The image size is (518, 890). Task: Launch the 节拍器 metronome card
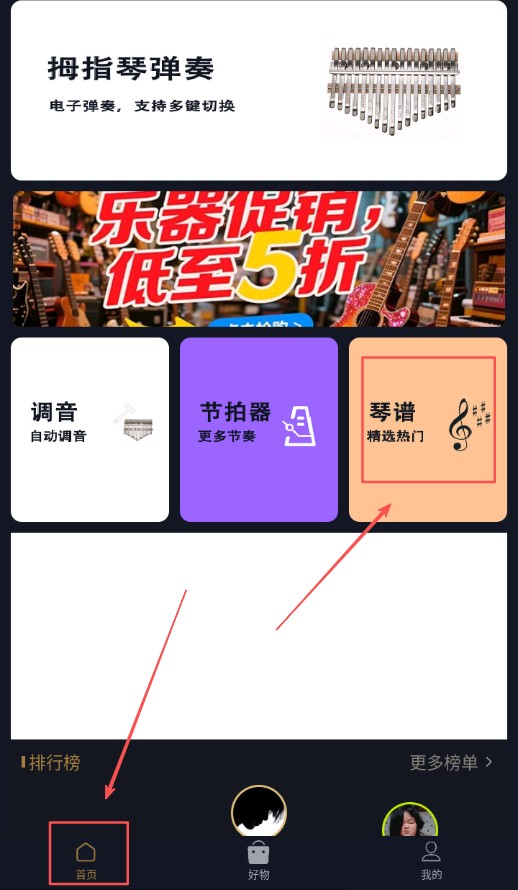(259, 430)
